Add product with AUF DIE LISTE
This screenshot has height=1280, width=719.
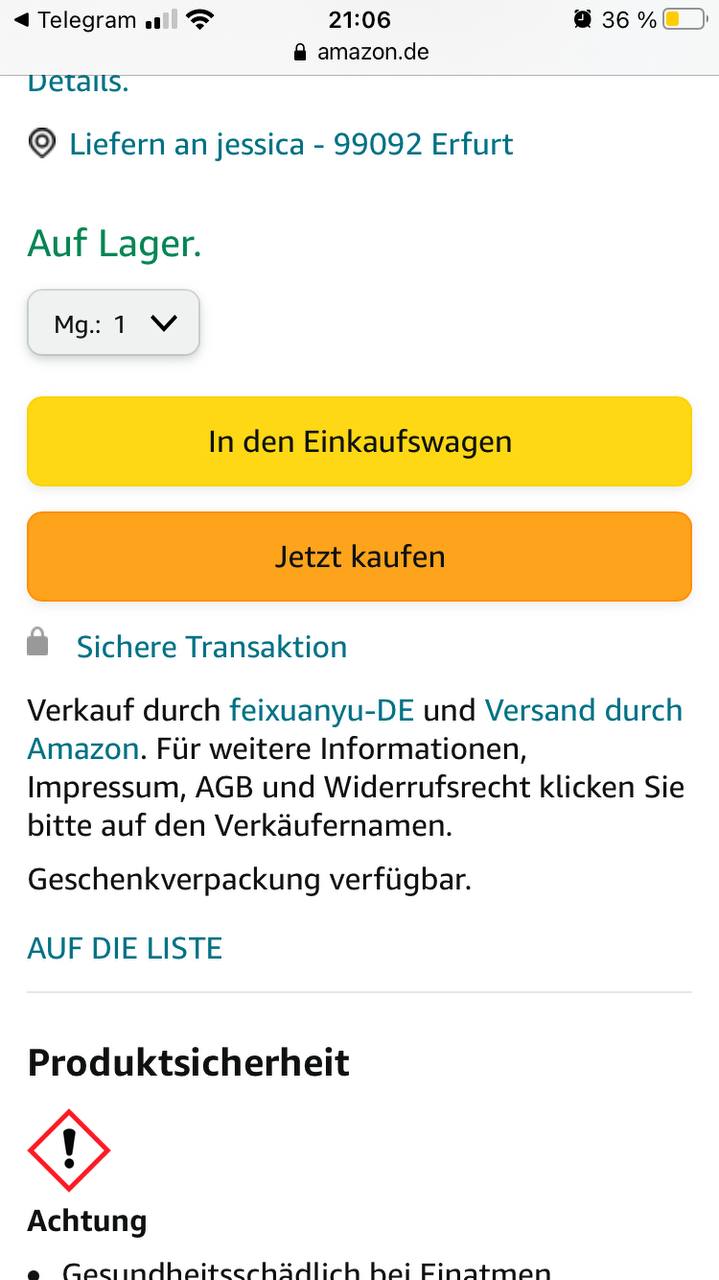coord(125,948)
